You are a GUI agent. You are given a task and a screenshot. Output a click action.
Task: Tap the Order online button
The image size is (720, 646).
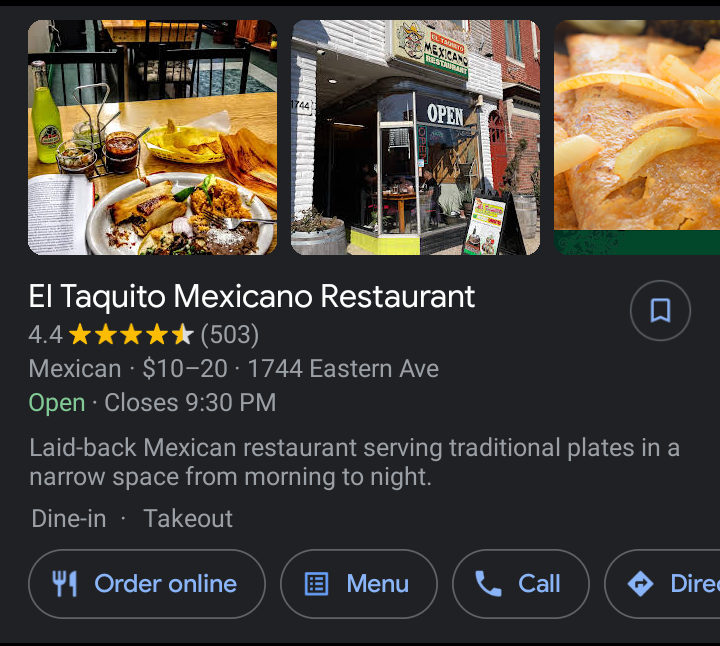click(x=147, y=584)
